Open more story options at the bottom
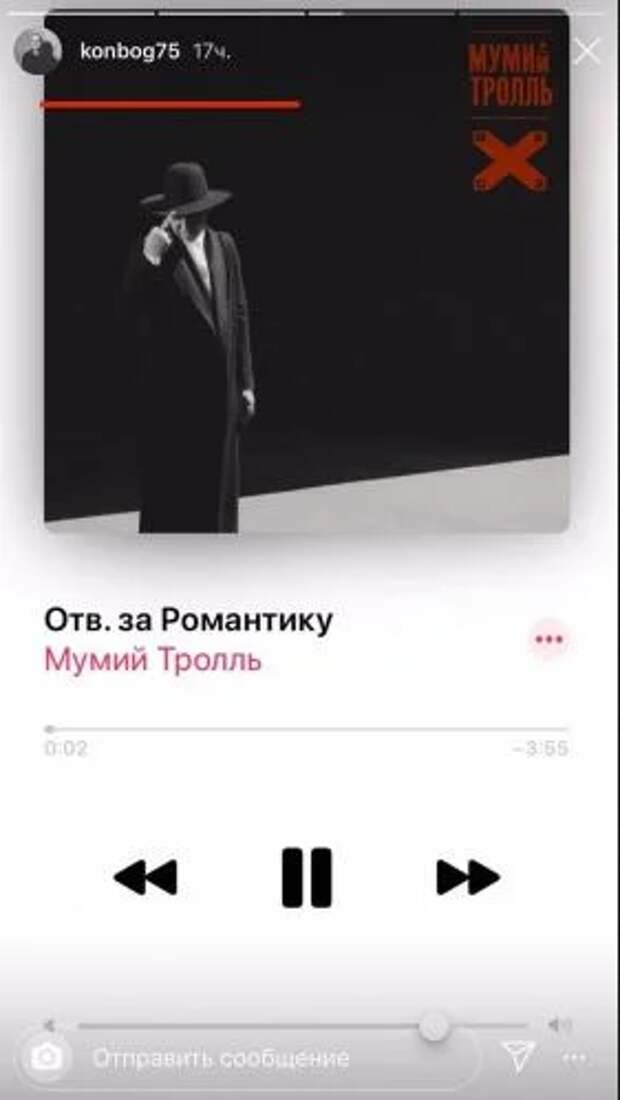 575,1055
